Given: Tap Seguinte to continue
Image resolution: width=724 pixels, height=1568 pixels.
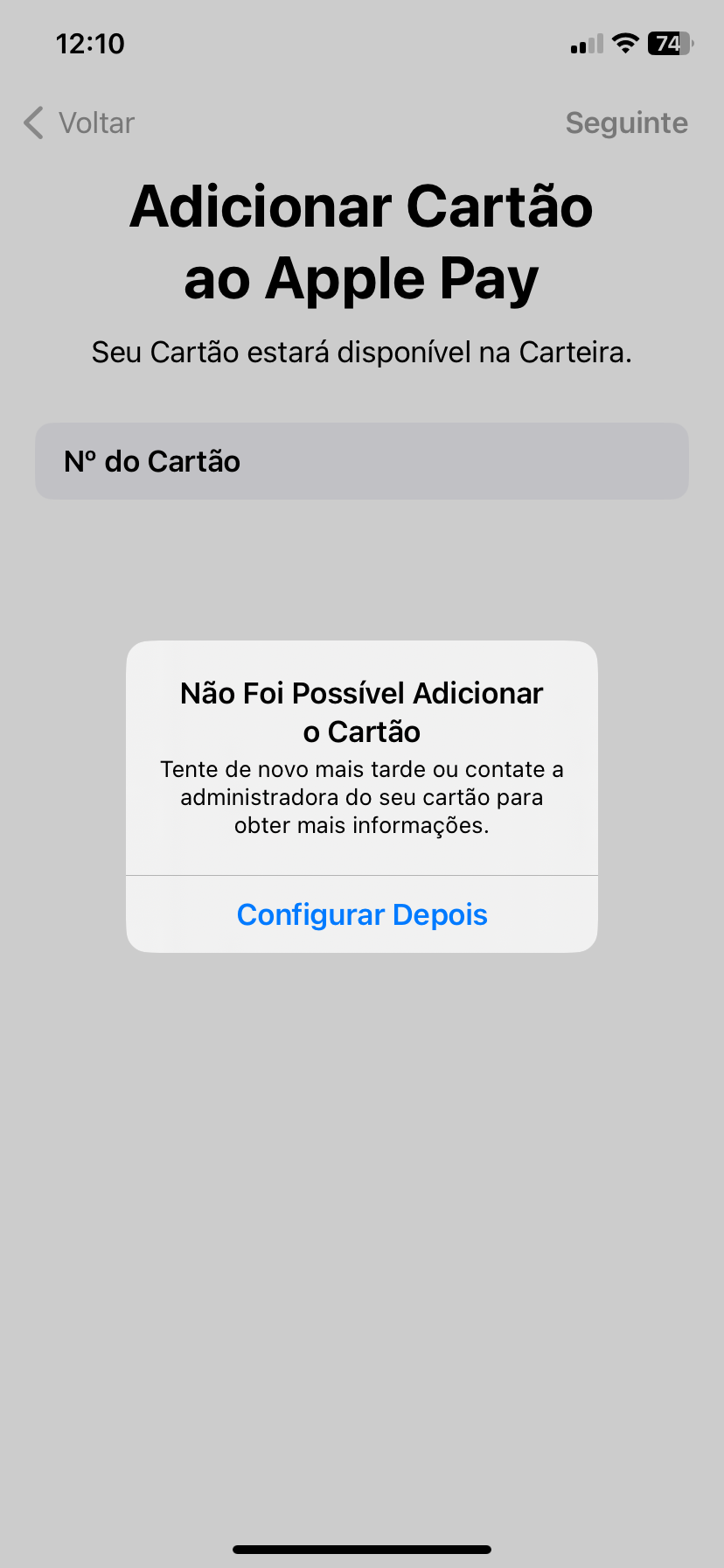Looking at the screenshot, I should (626, 123).
